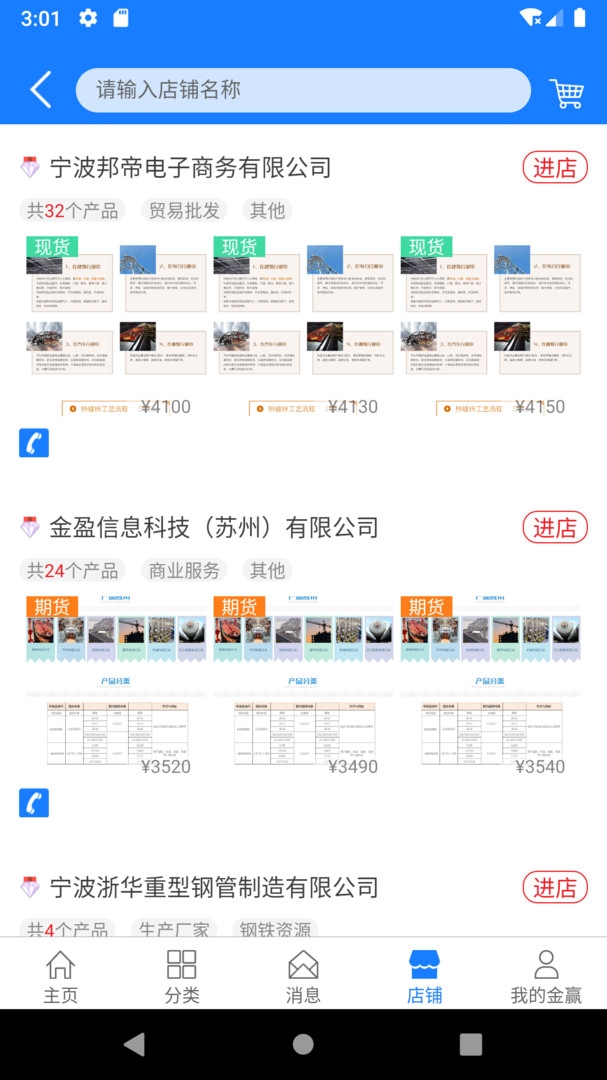This screenshot has height=1080, width=607.
Task: Call 金盈信息科技 using the phone icon
Action: pyautogui.click(x=34, y=802)
